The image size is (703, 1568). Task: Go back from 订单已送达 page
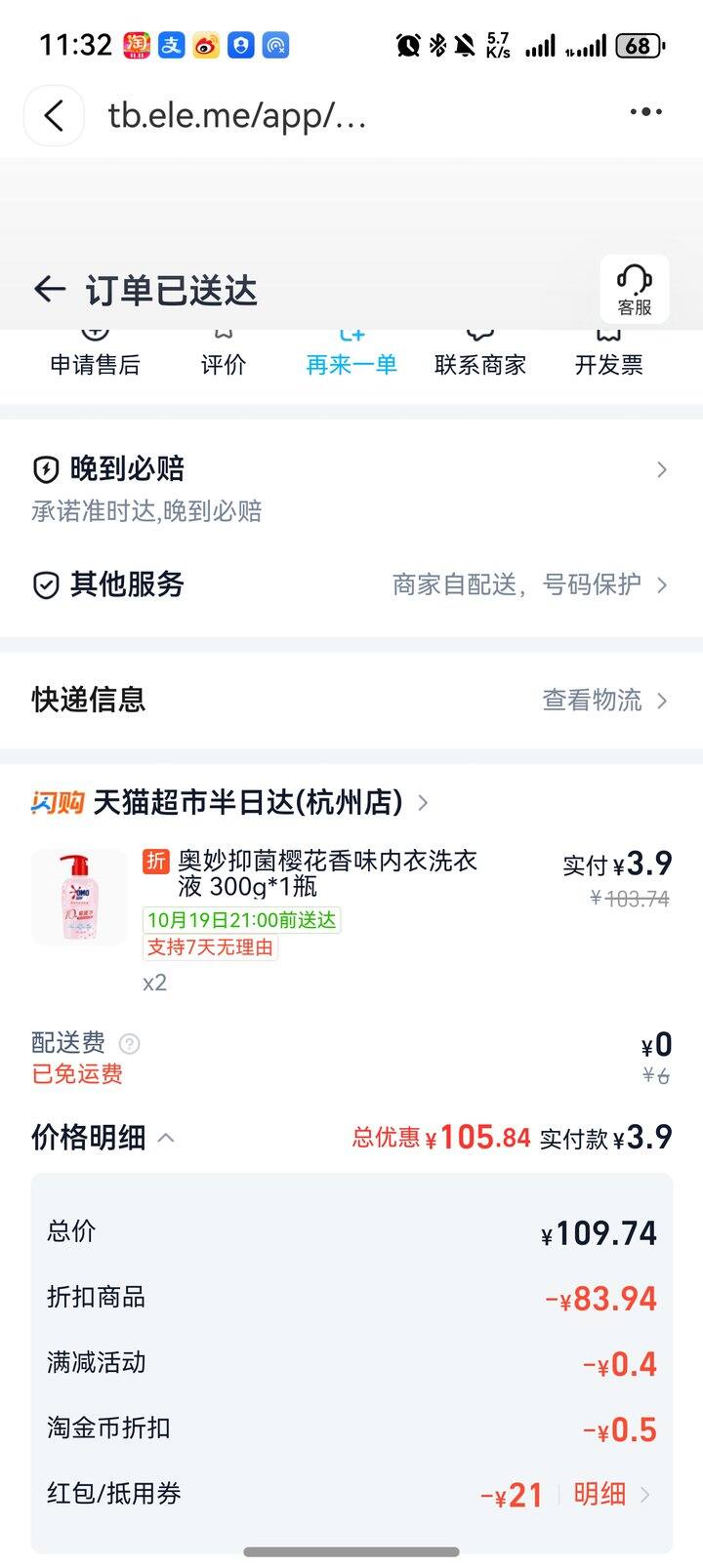49,290
